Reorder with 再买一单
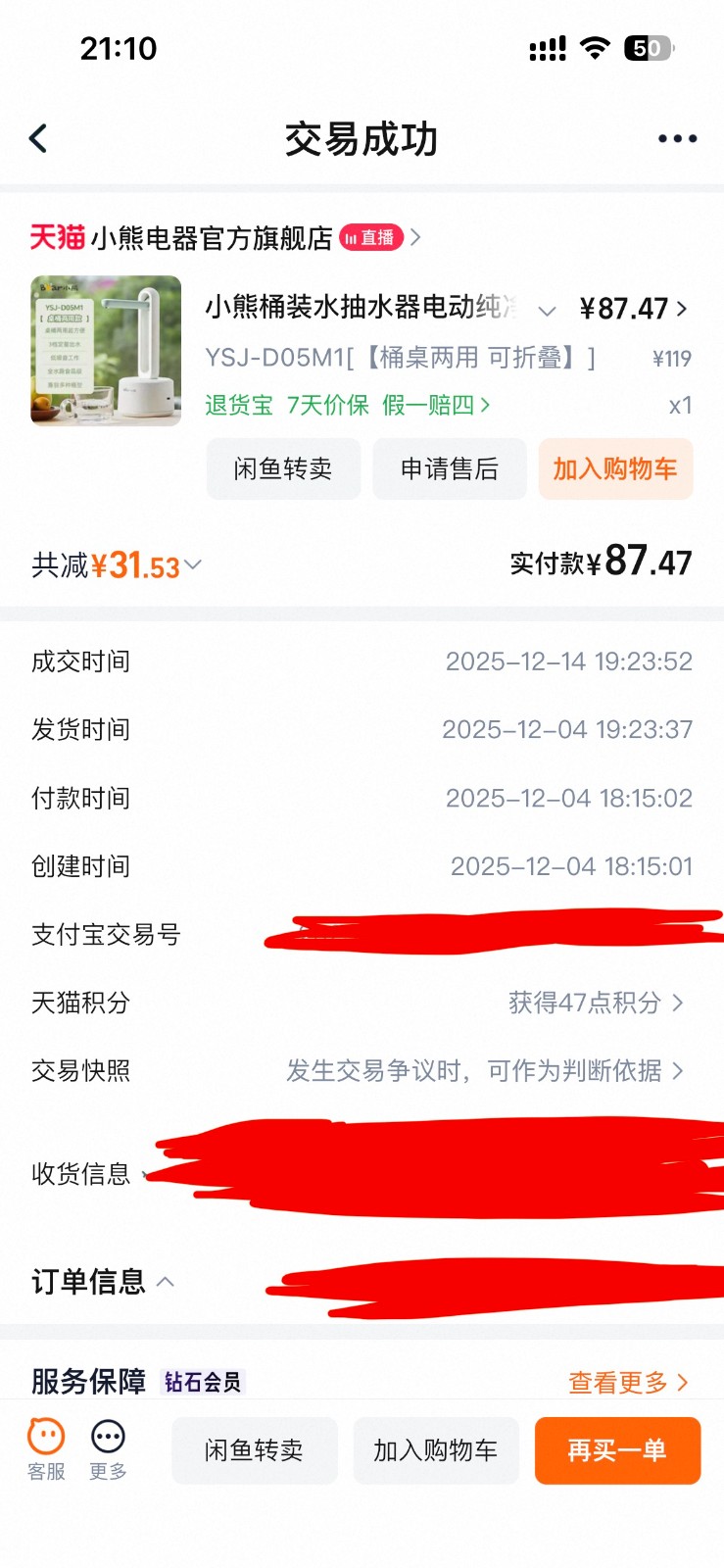The width and height of the screenshot is (724, 1568). [617, 1450]
